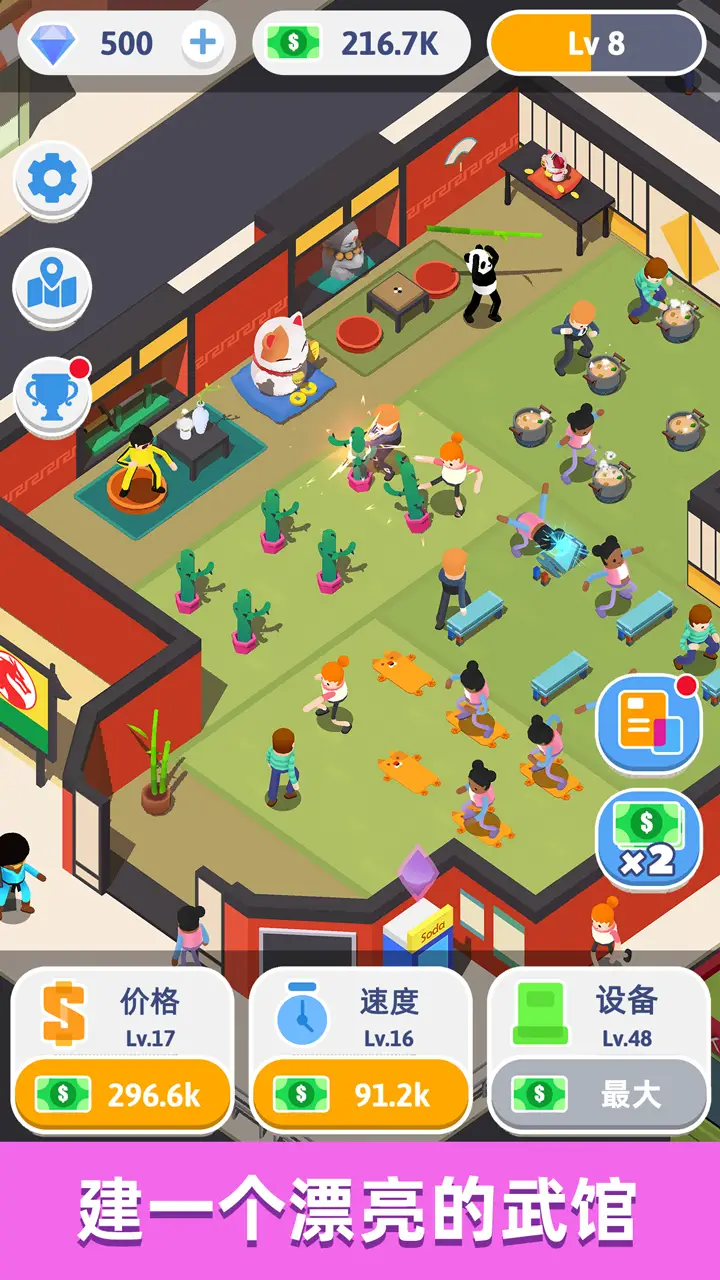
Task: Upgrade 价格 for 296.6k
Action: click(122, 1094)
